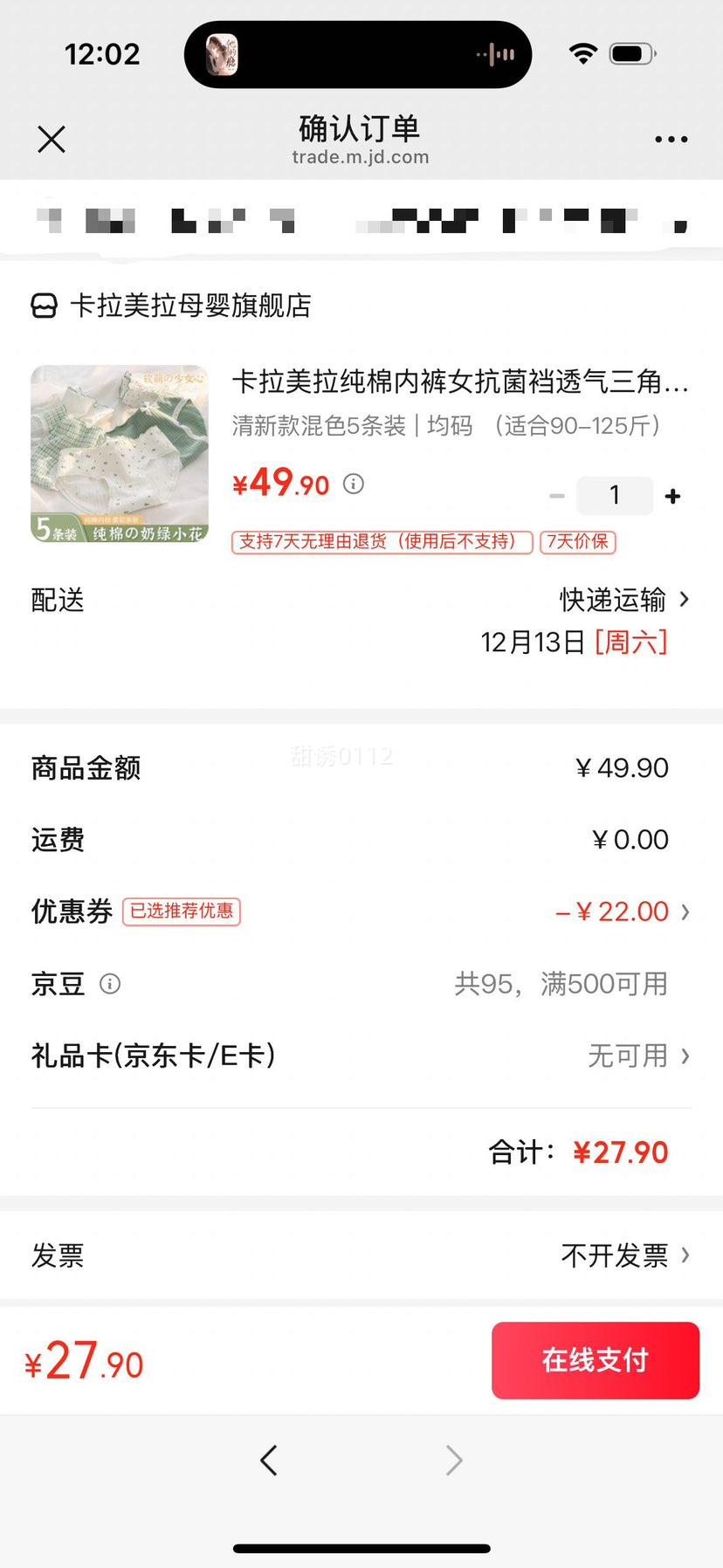Tap the info icon next to 京豆
Viewport: 723px width, 1568px height.
click(109, 985)
